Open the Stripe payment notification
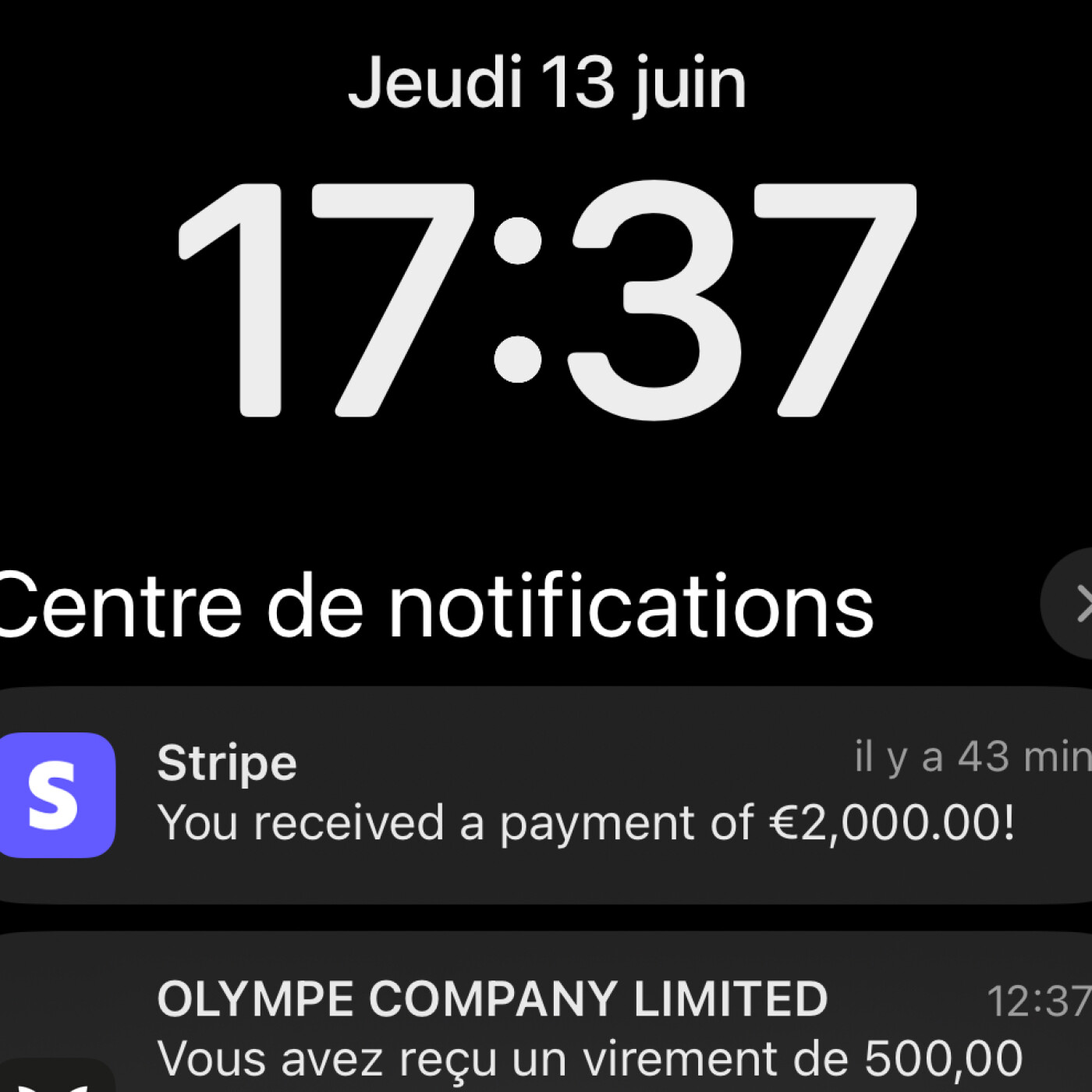 [546, 794]
